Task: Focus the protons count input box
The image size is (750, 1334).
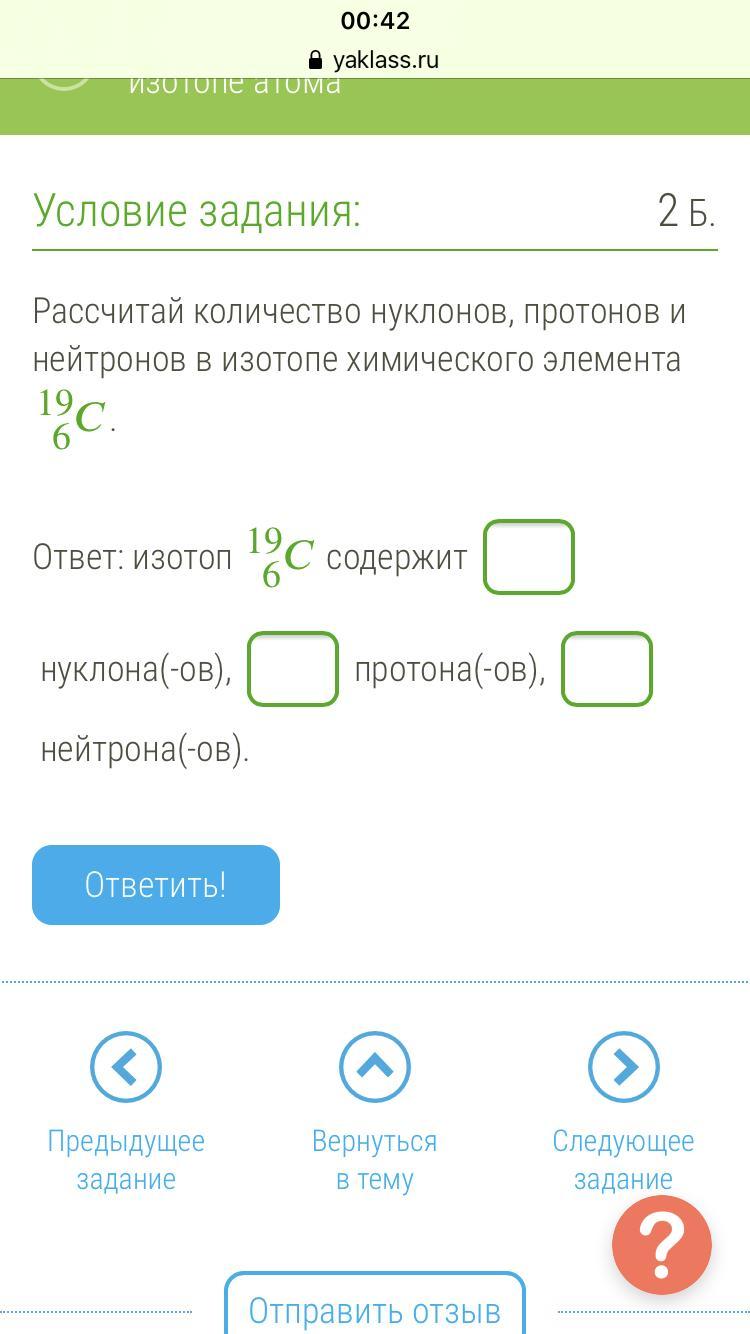Action: [x=293, y=669]
